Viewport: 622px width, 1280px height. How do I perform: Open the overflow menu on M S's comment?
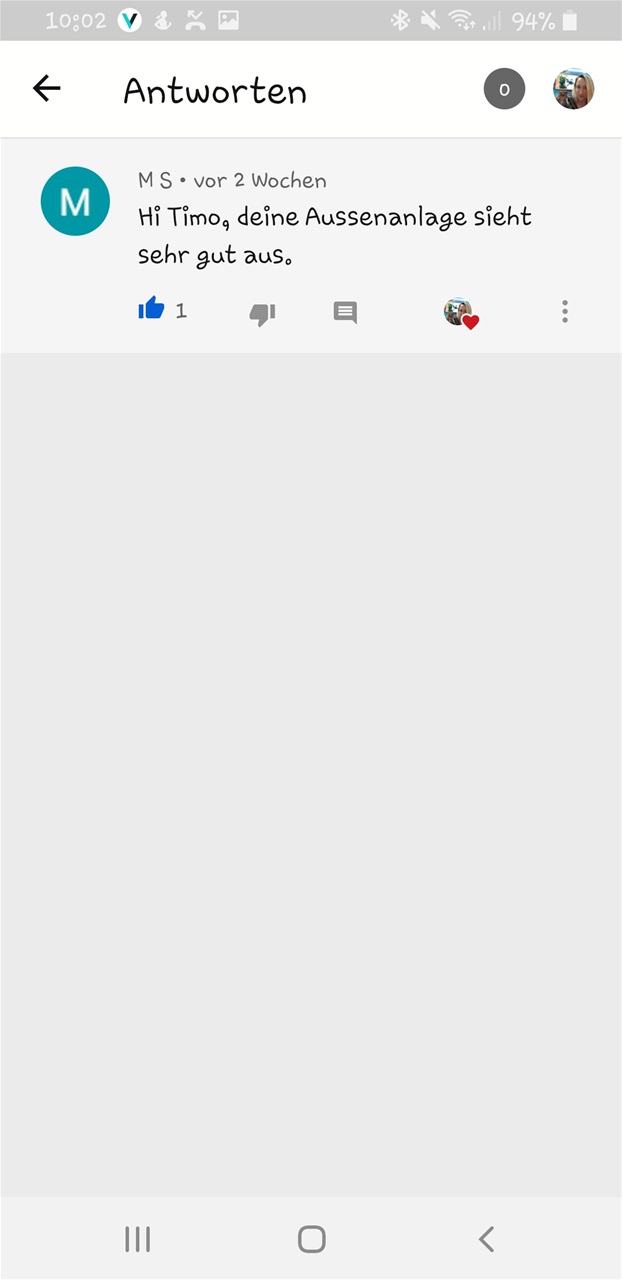[565, 311]
